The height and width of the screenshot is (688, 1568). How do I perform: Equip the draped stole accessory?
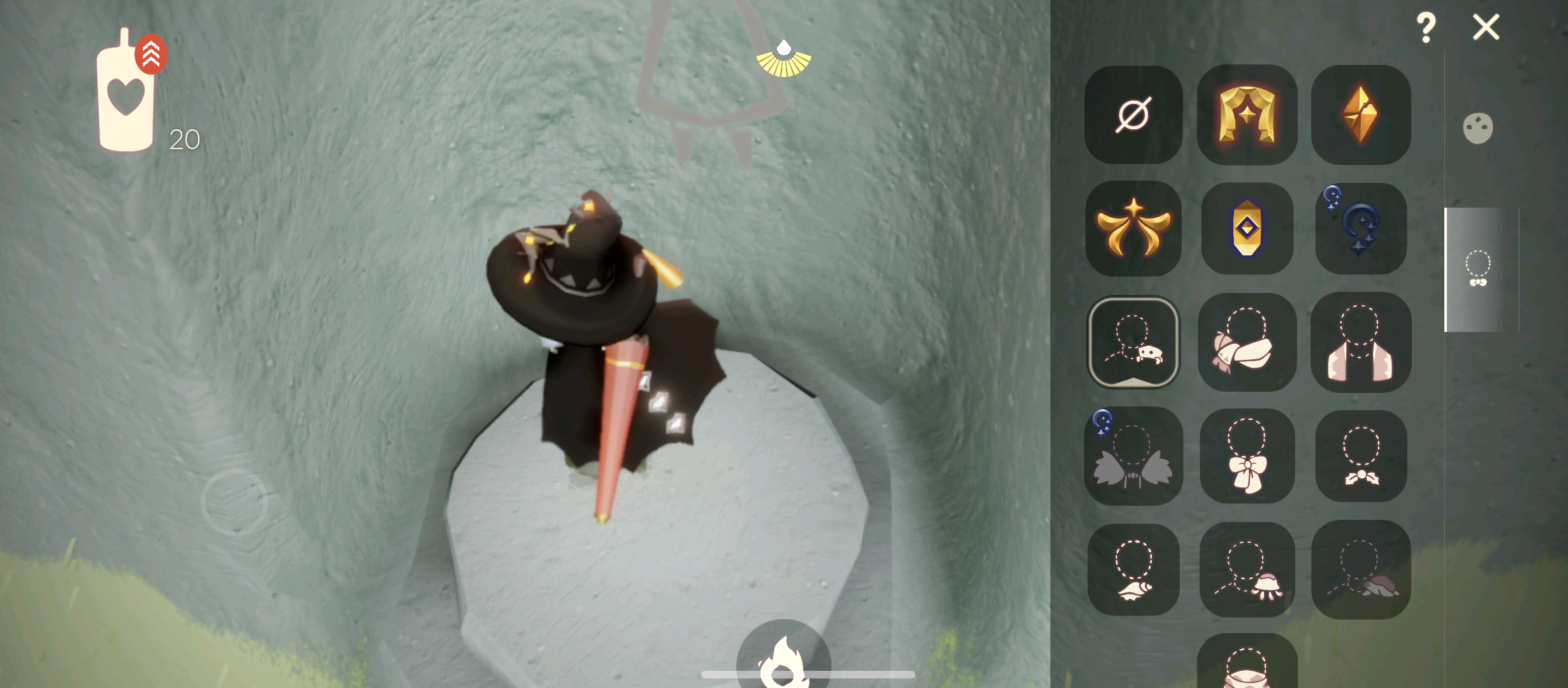click(1360, 342)
